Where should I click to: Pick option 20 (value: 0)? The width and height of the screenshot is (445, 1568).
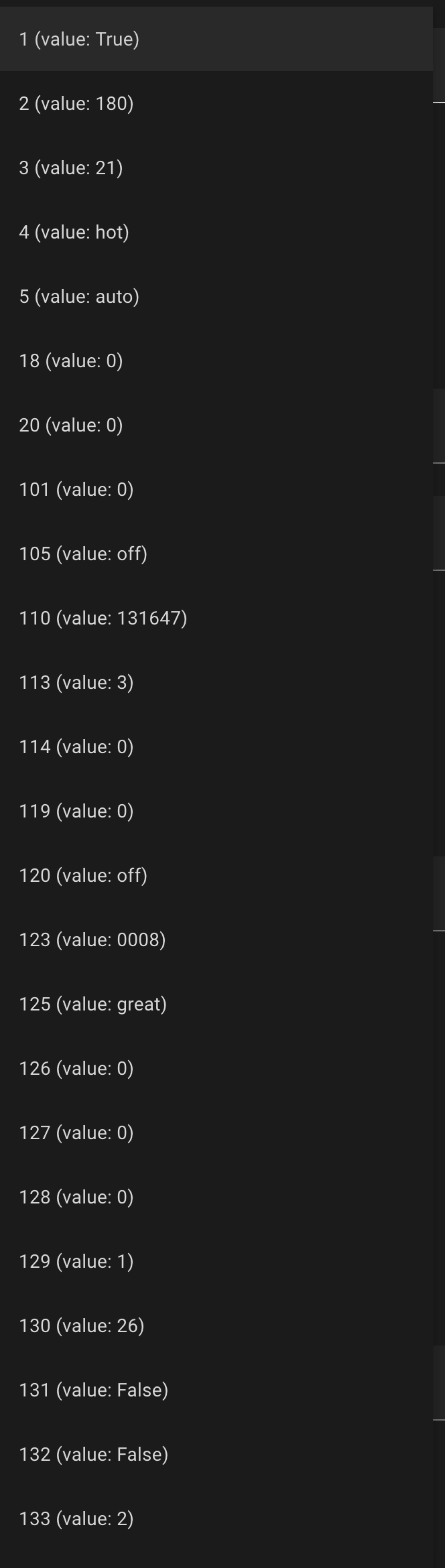71,426
